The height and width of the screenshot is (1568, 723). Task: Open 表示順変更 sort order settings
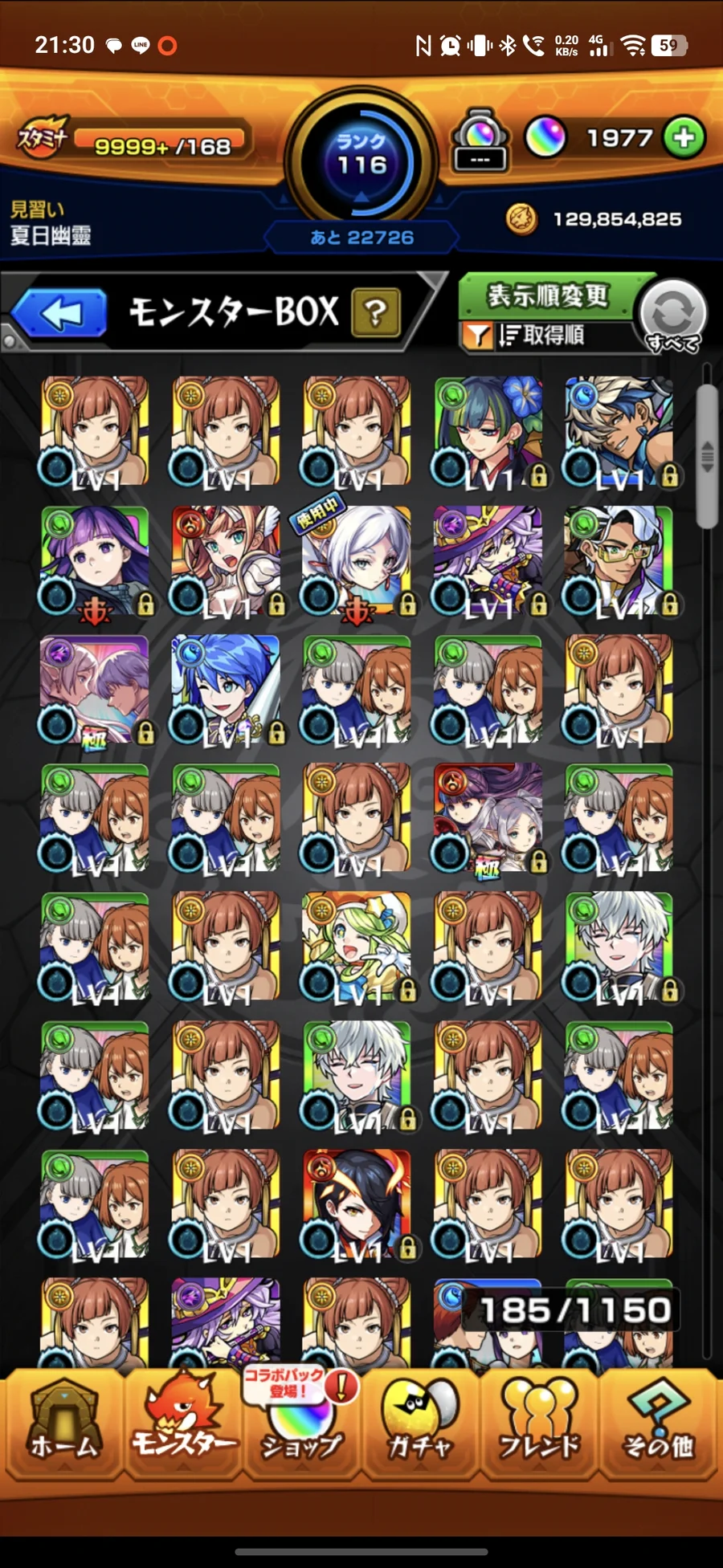coord(549,297)
